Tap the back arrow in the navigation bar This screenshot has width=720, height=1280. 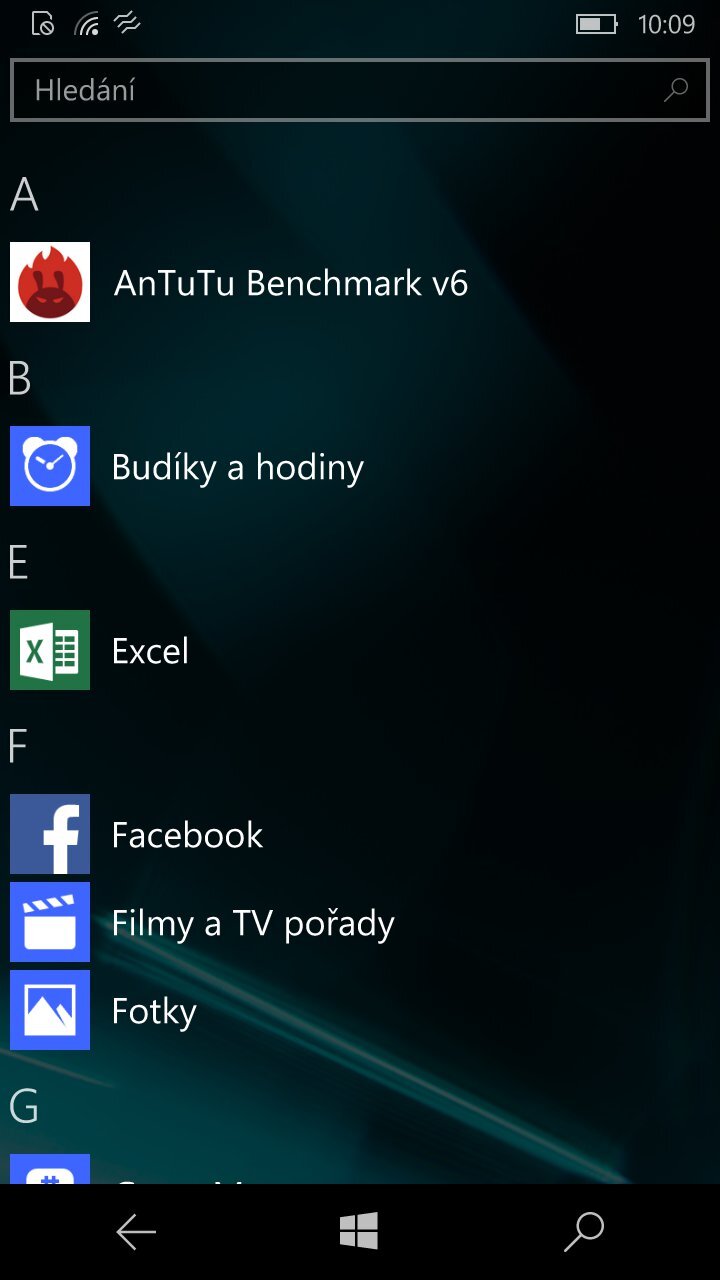click(x=137, y=1231)
